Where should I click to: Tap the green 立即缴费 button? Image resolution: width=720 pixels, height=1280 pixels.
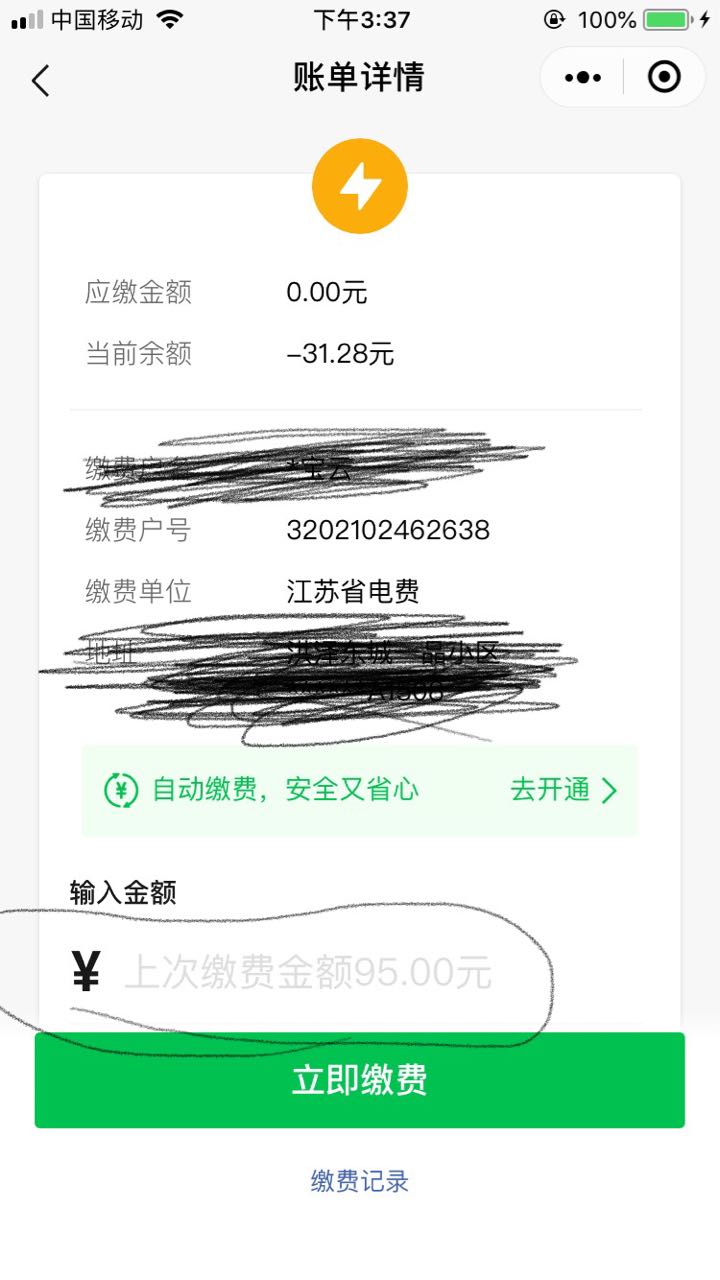360,1080
